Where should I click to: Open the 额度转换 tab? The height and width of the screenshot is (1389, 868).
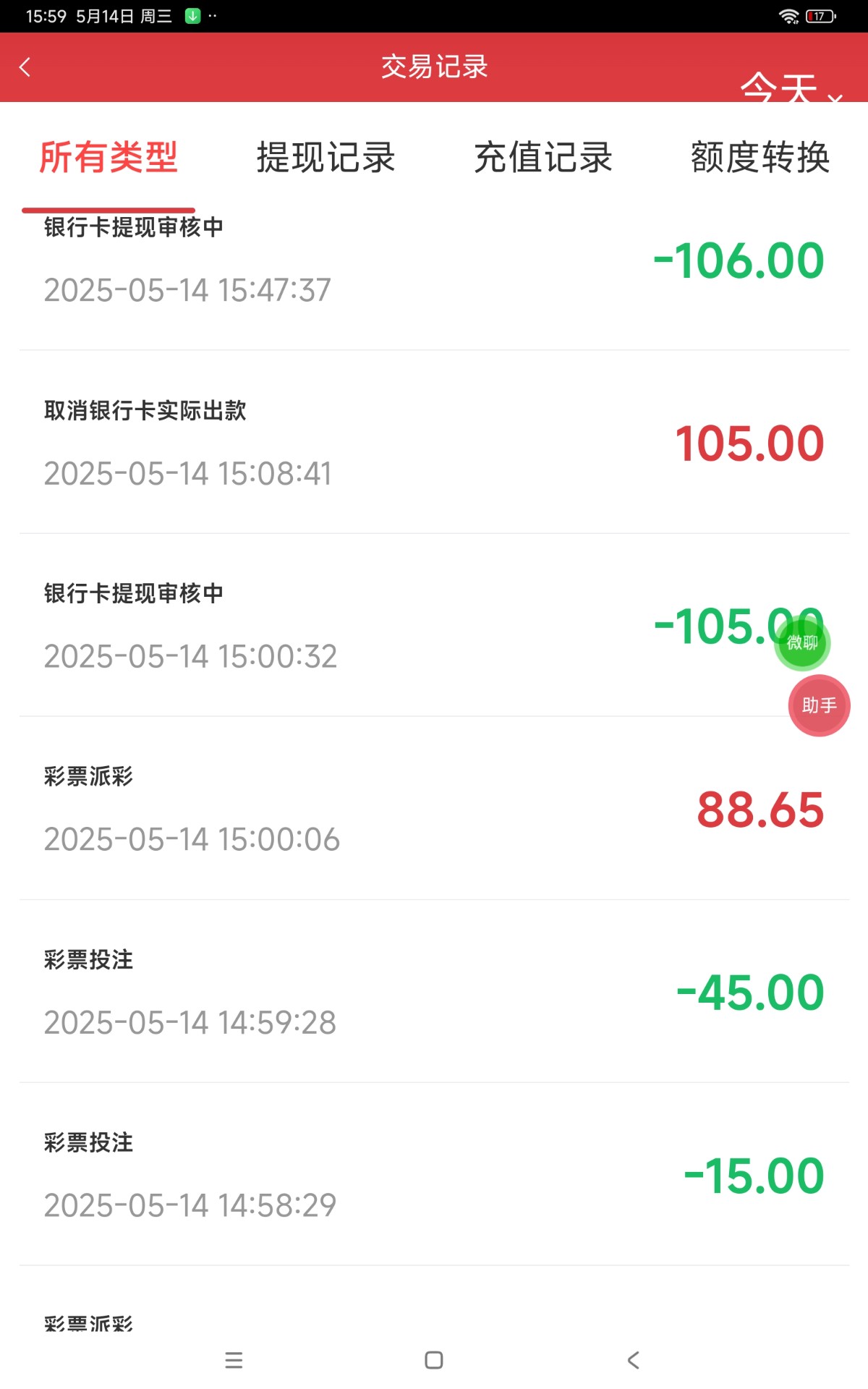tap(759, 158)
